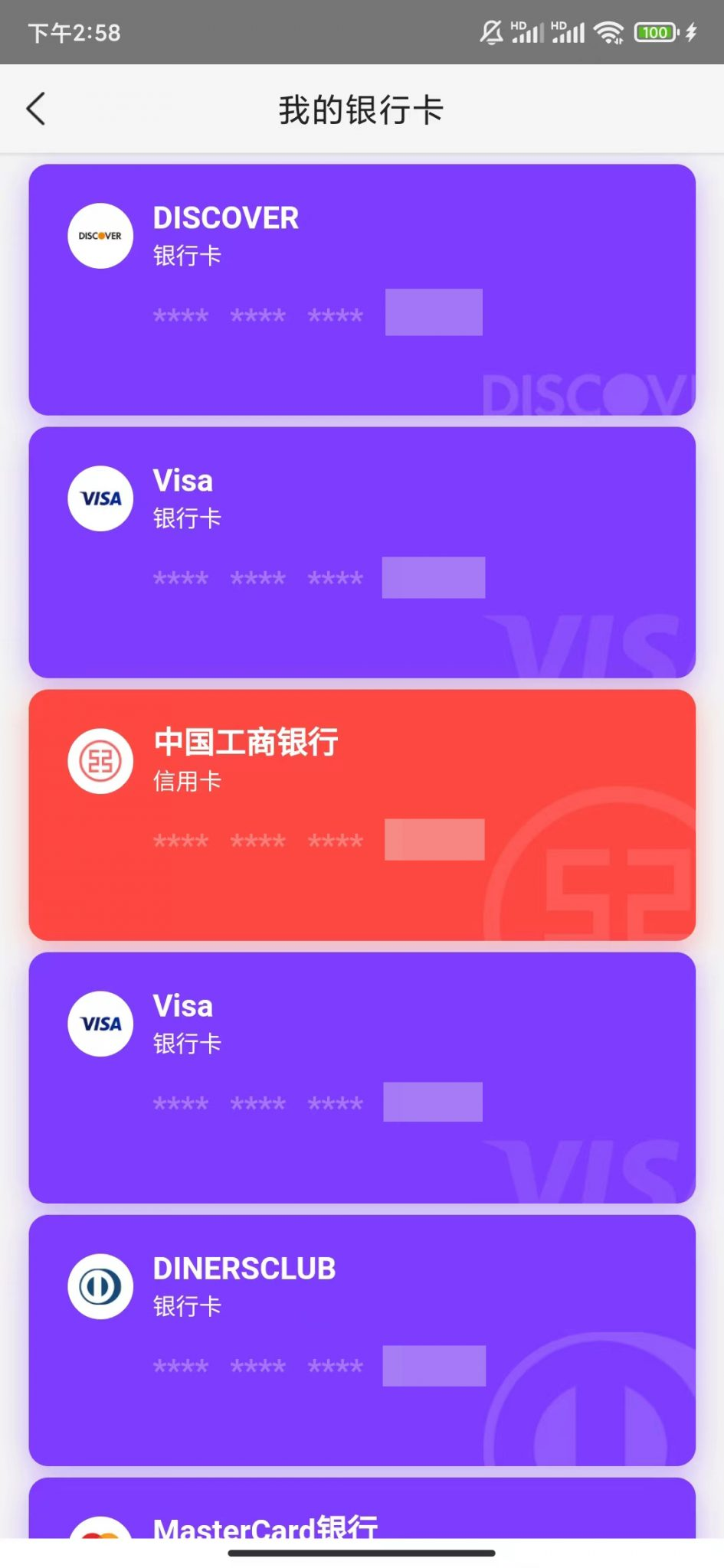Image resolution: width=724 pixels, height=1568 pixels.
Task: Open the DISCOVER bank card
Action: pyautogui.click(x=362, y=289)
